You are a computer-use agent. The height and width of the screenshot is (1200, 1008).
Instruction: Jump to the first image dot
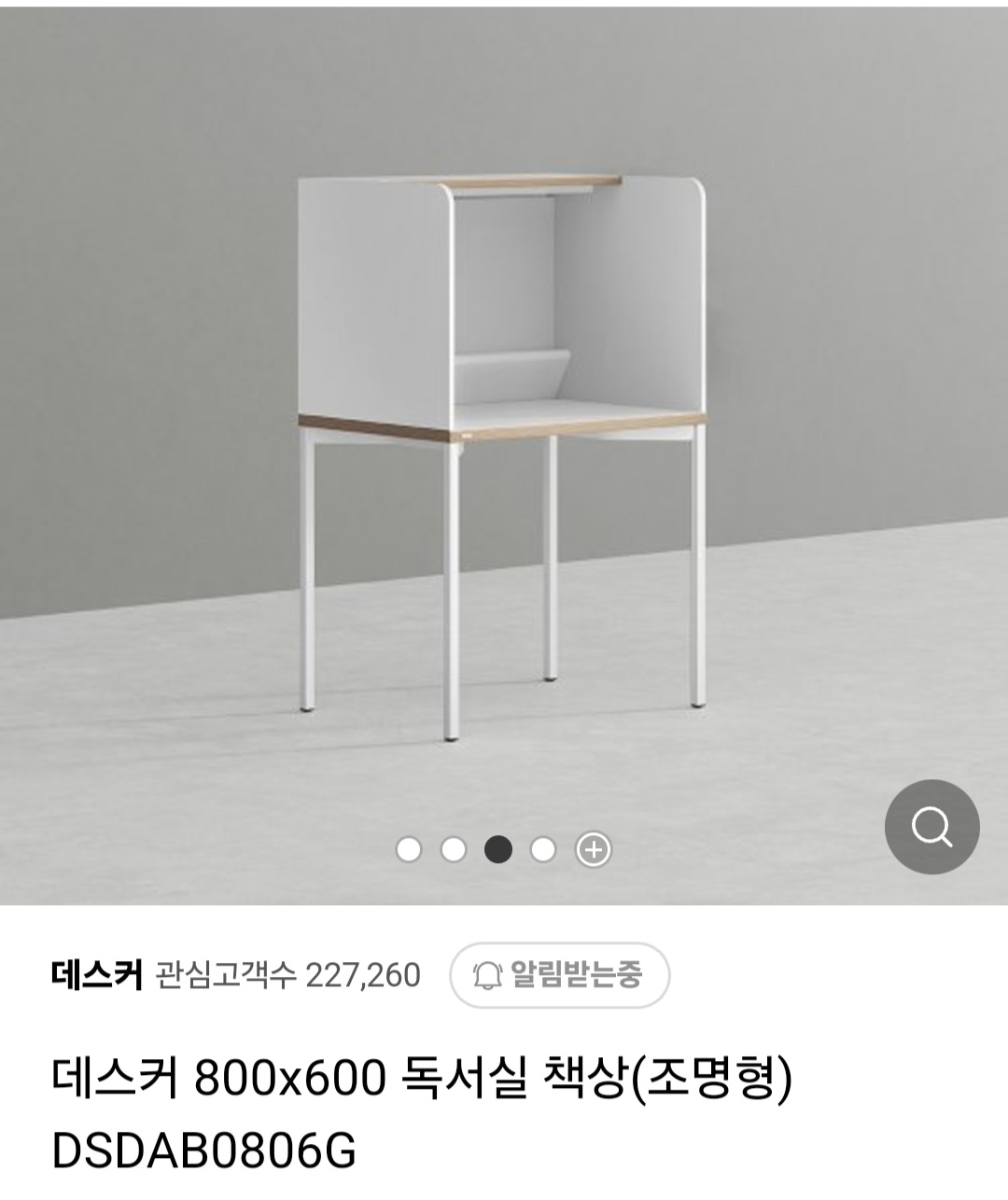coord(409,849)
